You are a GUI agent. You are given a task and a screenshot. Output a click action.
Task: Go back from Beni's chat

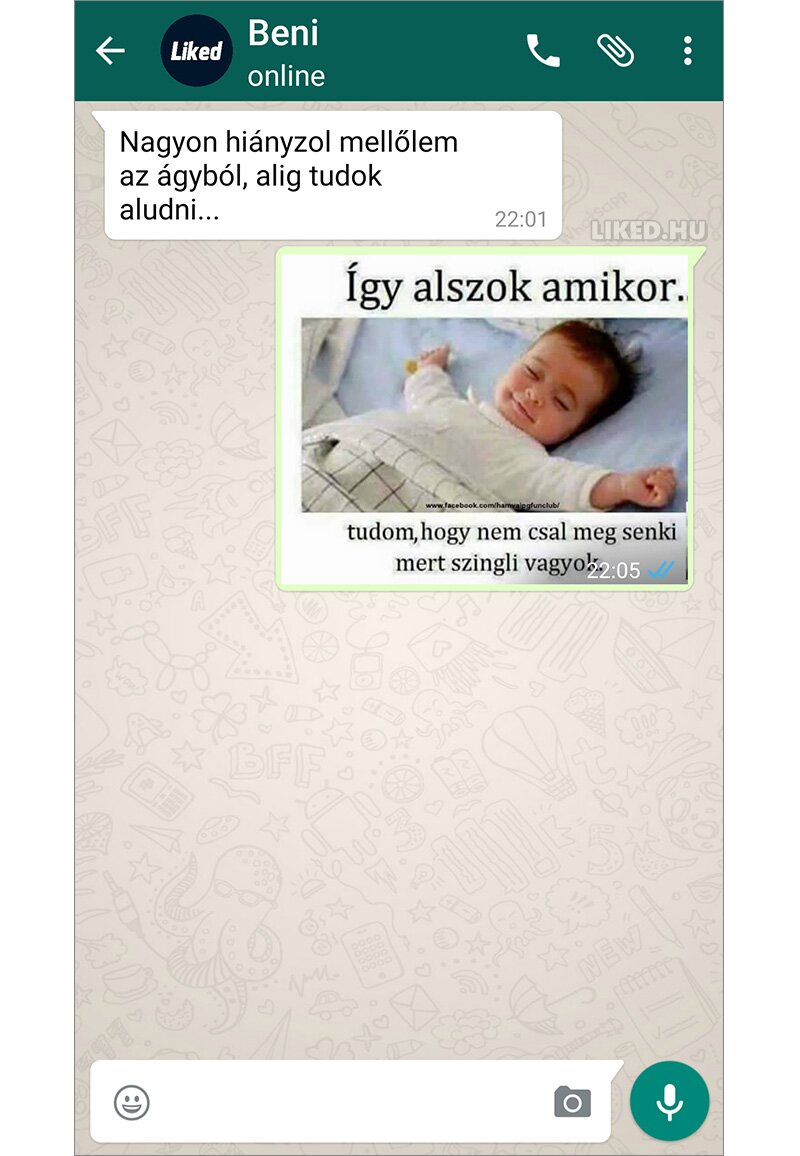point(110,51)
